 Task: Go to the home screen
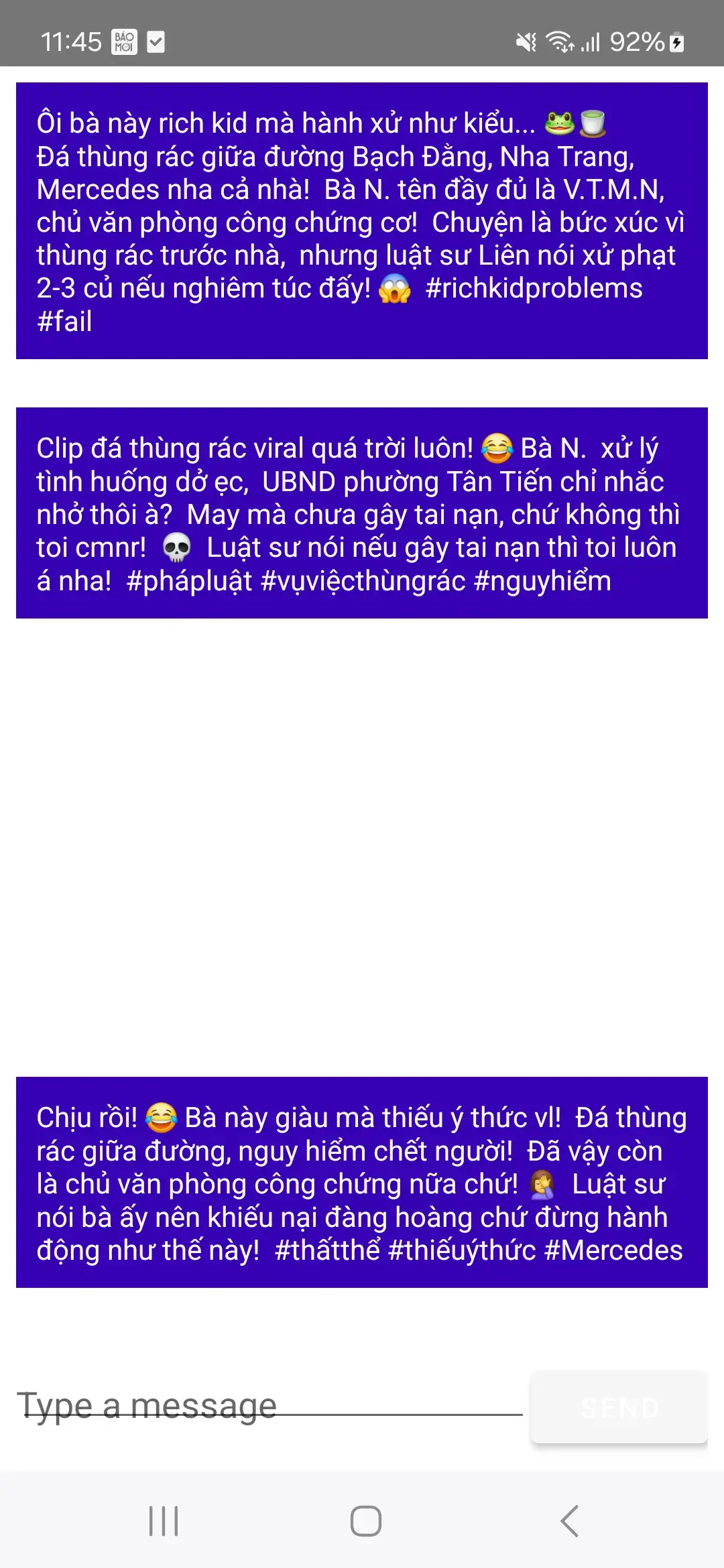pos(366,1520)
